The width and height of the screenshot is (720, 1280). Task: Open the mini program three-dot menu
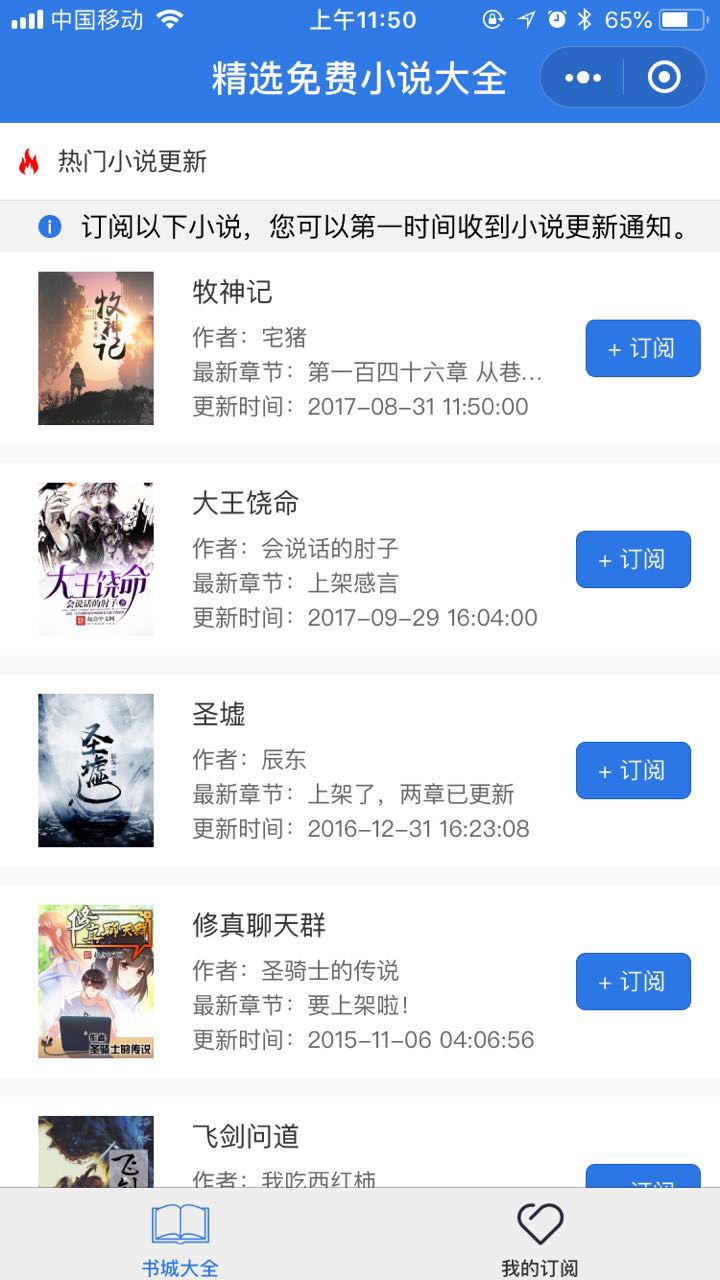583,77
